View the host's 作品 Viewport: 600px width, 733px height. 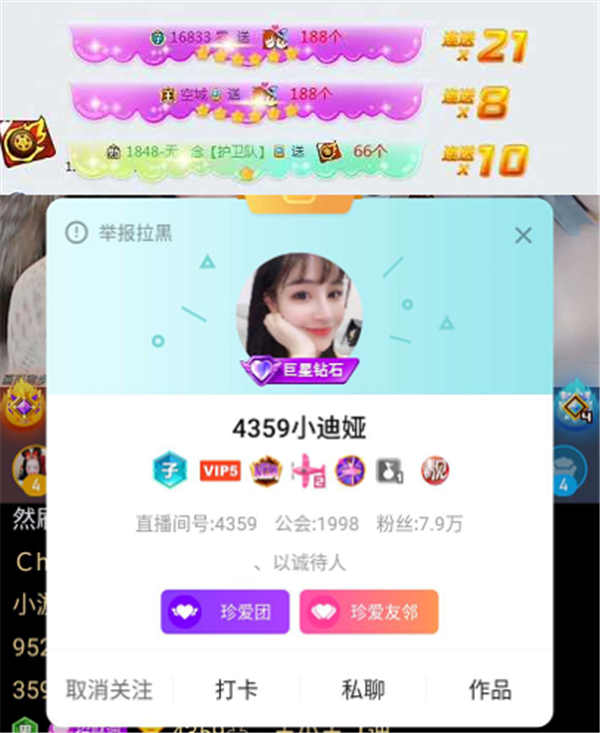pos(490,689)
